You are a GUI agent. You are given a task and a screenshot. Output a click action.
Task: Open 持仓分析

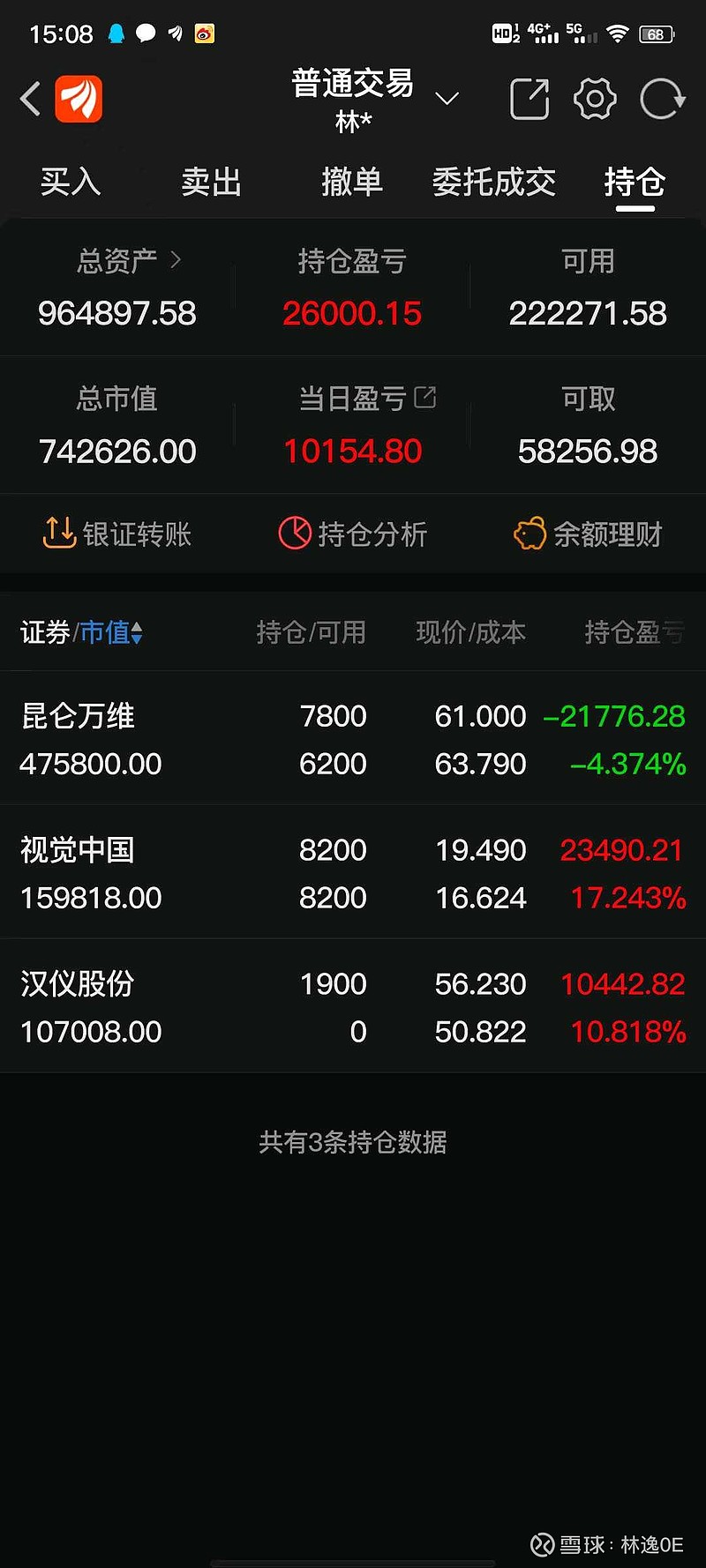tap(352, 534)
